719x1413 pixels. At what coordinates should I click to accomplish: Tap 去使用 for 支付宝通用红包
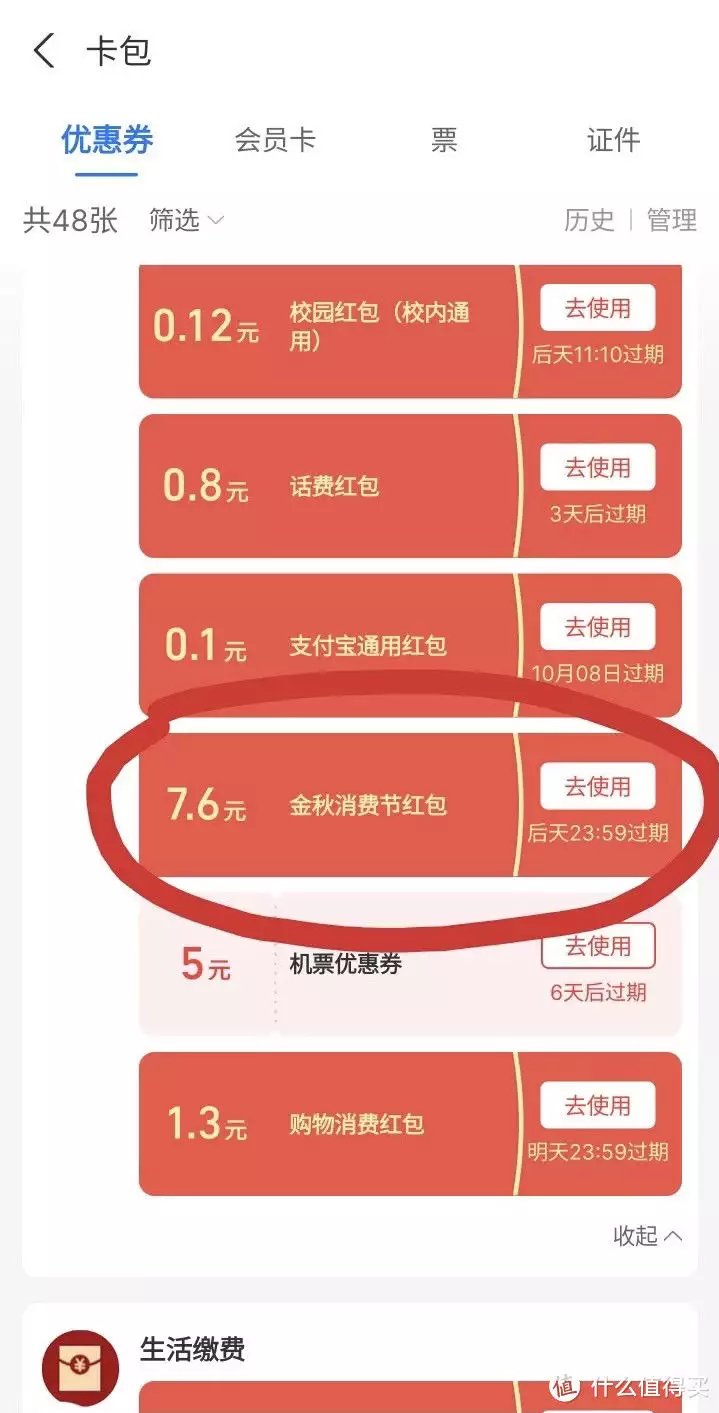point(598,627)
